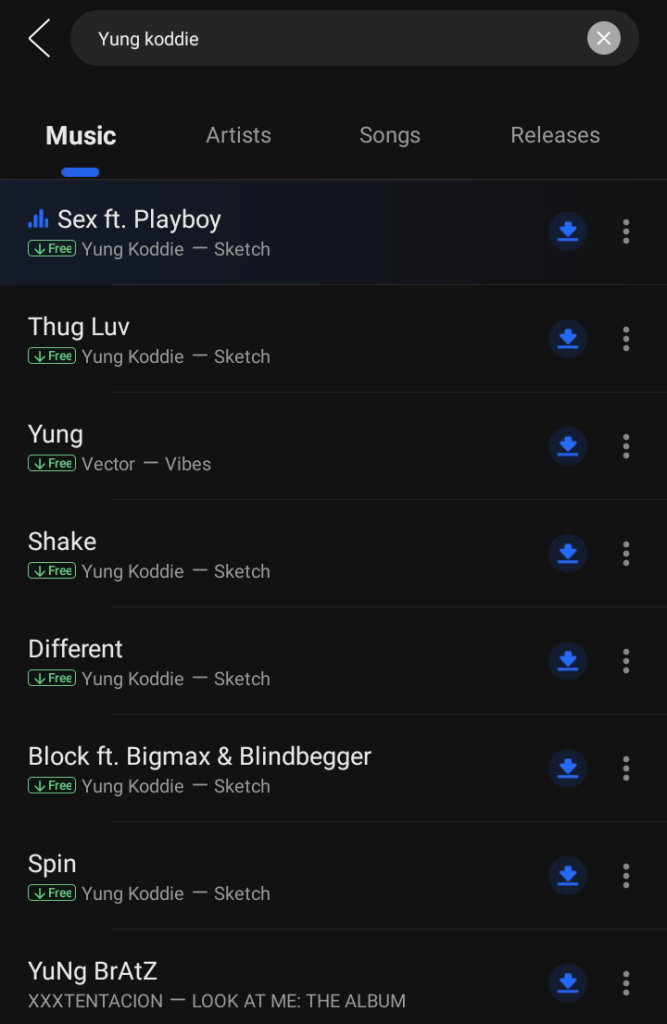Go back from search results

(39, 39)
